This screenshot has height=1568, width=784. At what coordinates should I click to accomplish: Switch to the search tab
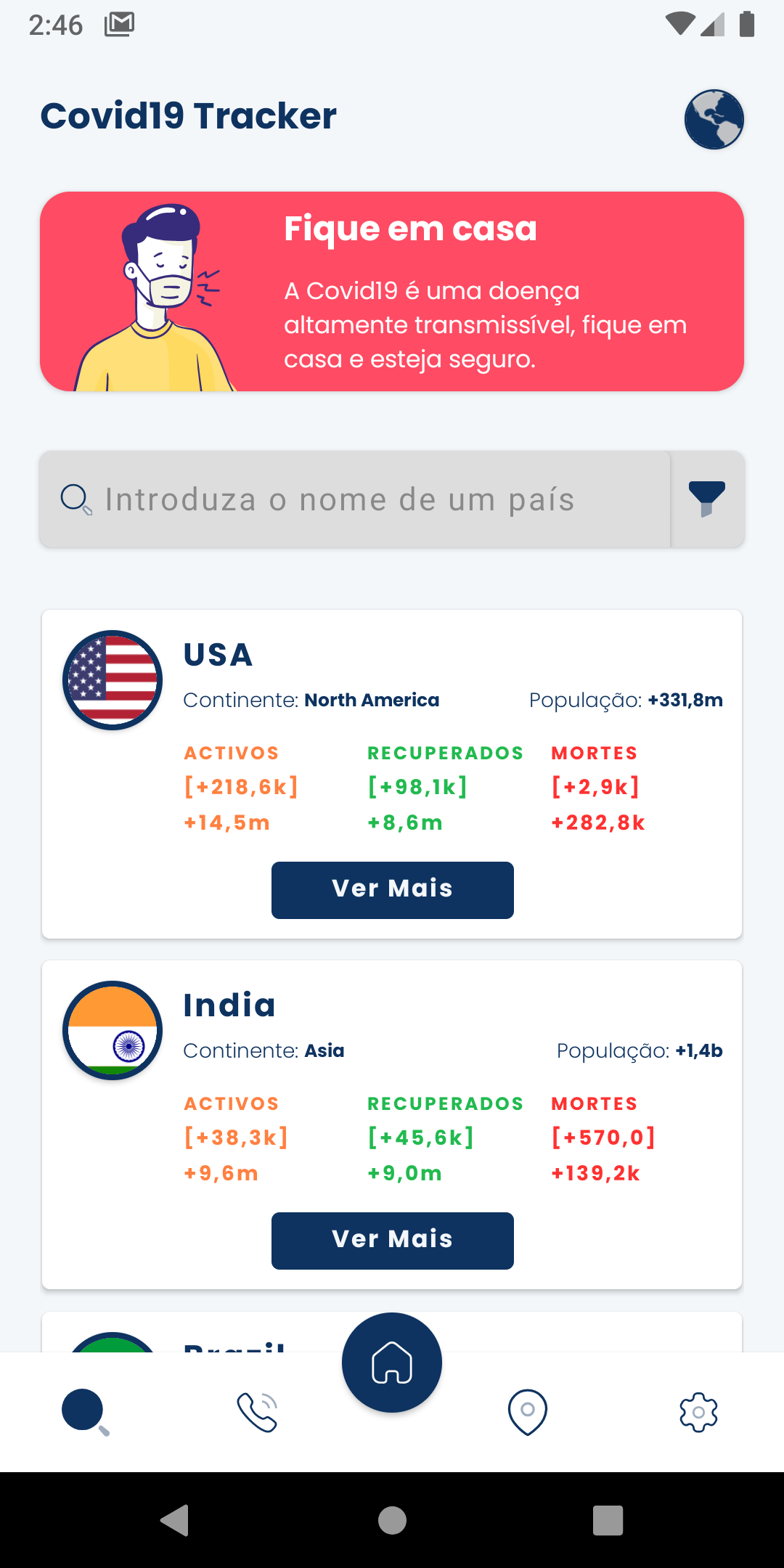[x=85, y=1412]
